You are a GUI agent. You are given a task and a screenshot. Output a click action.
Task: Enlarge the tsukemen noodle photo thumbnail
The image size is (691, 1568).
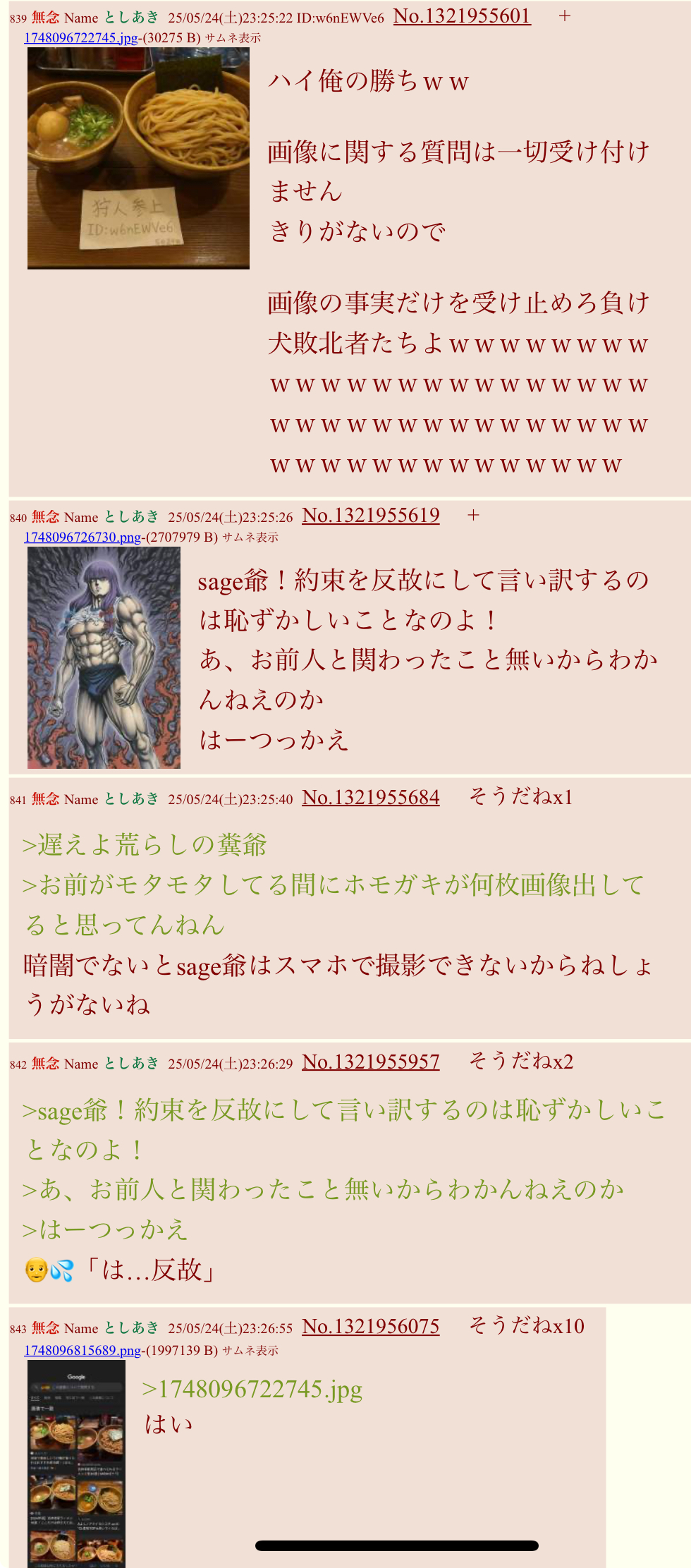(x=138, y=159)
